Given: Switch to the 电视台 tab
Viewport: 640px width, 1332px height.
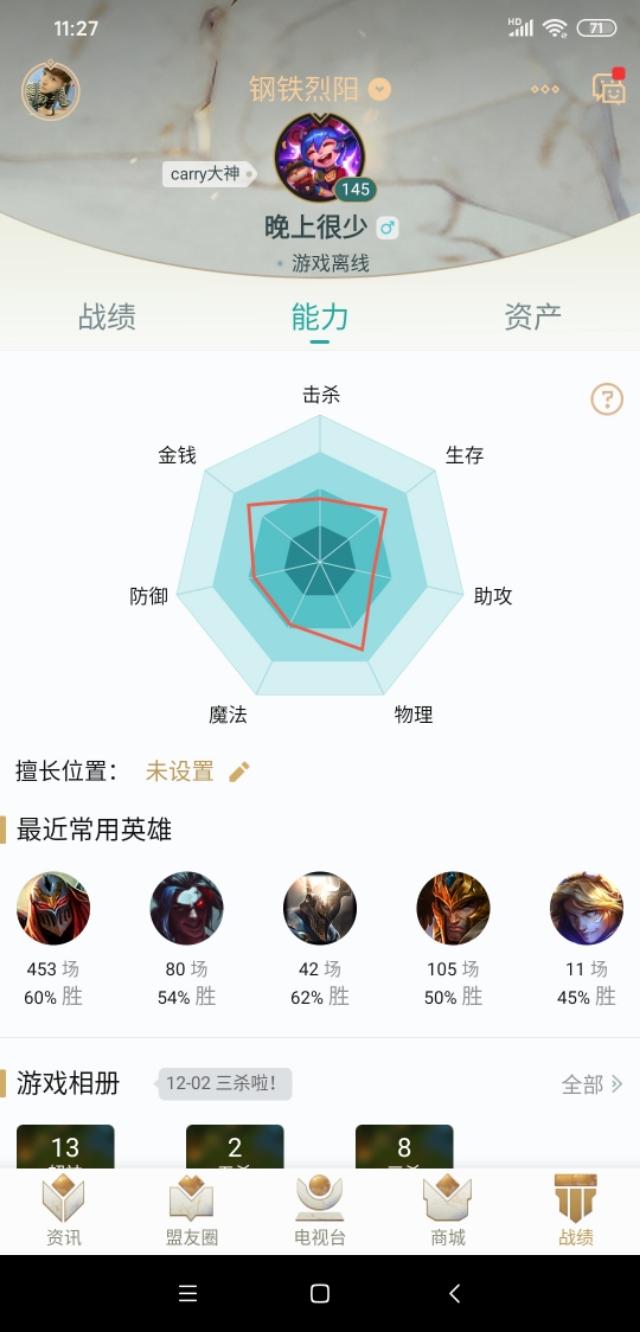Looking at the screenshot, I should [320, 1210].
